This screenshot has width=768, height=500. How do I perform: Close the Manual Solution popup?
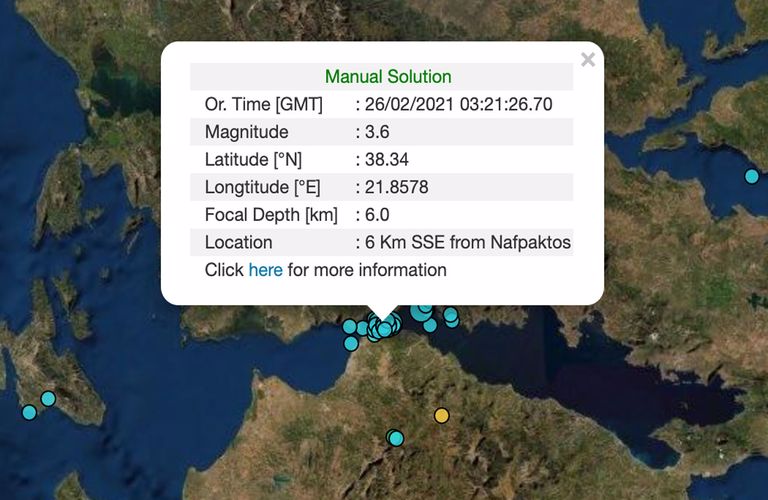coord(588,60)
